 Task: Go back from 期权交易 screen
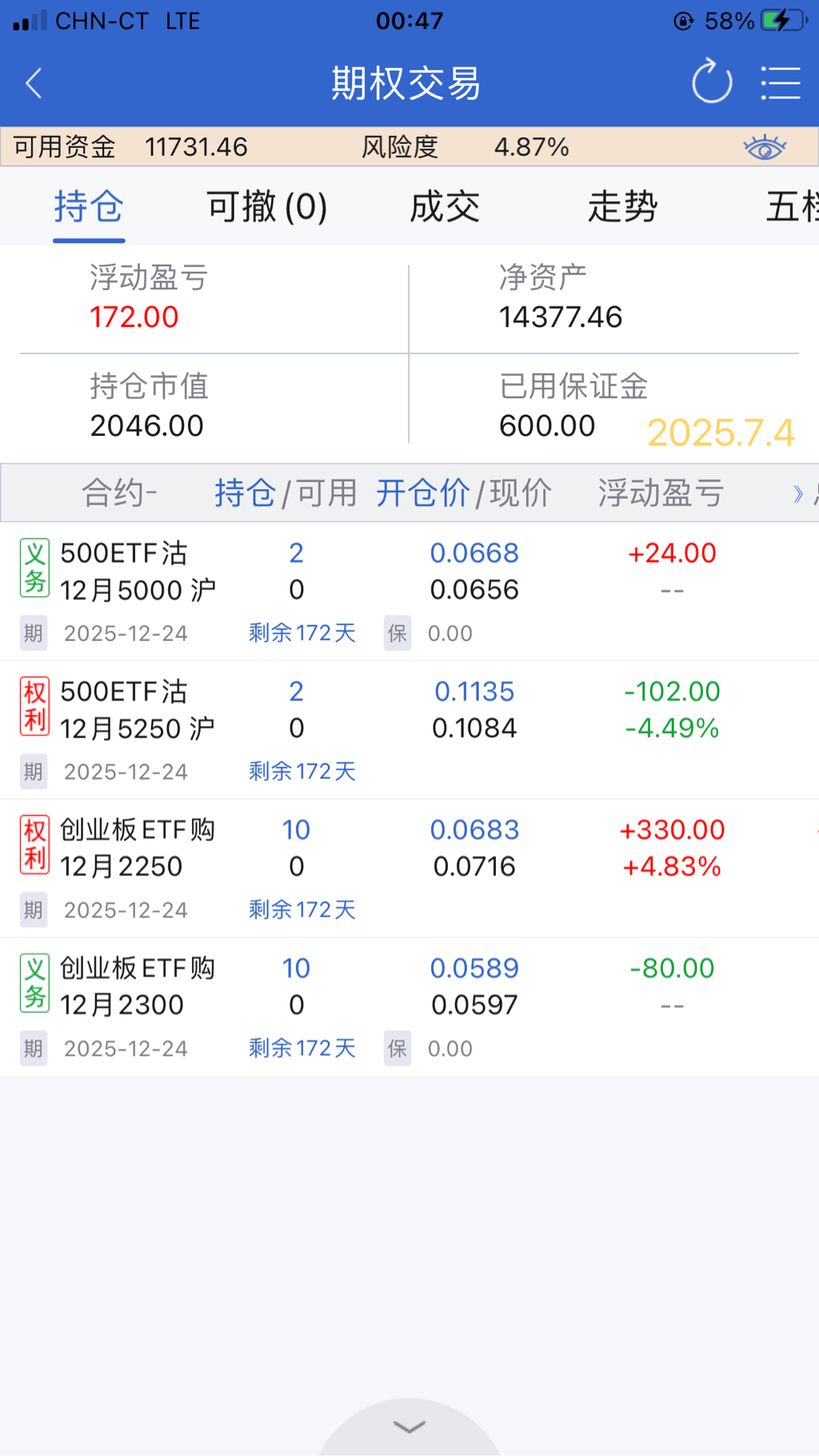coord(34,83)
